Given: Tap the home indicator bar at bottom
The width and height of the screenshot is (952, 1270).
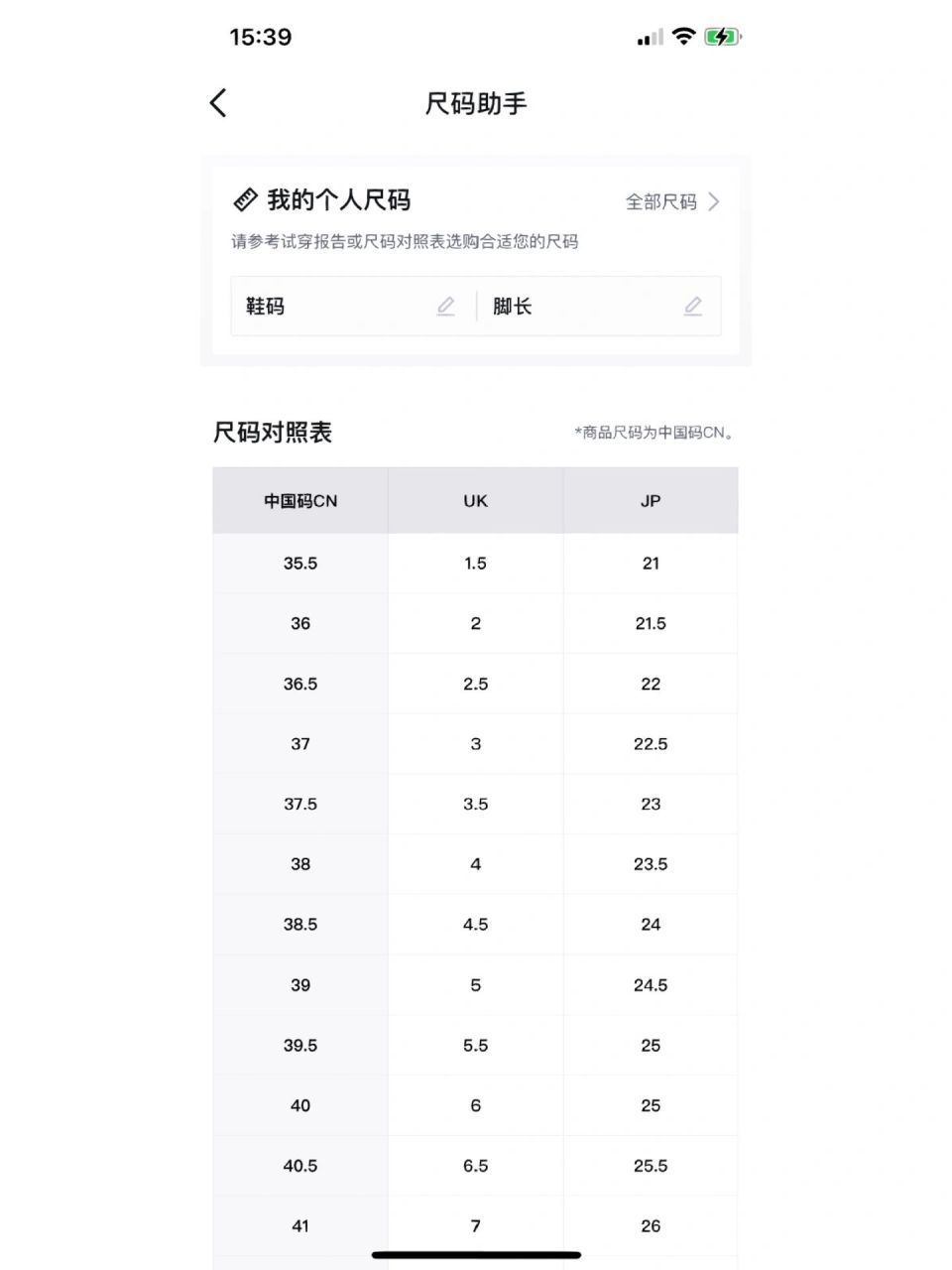Looking at the screenshot, I should click(475, 1254).
